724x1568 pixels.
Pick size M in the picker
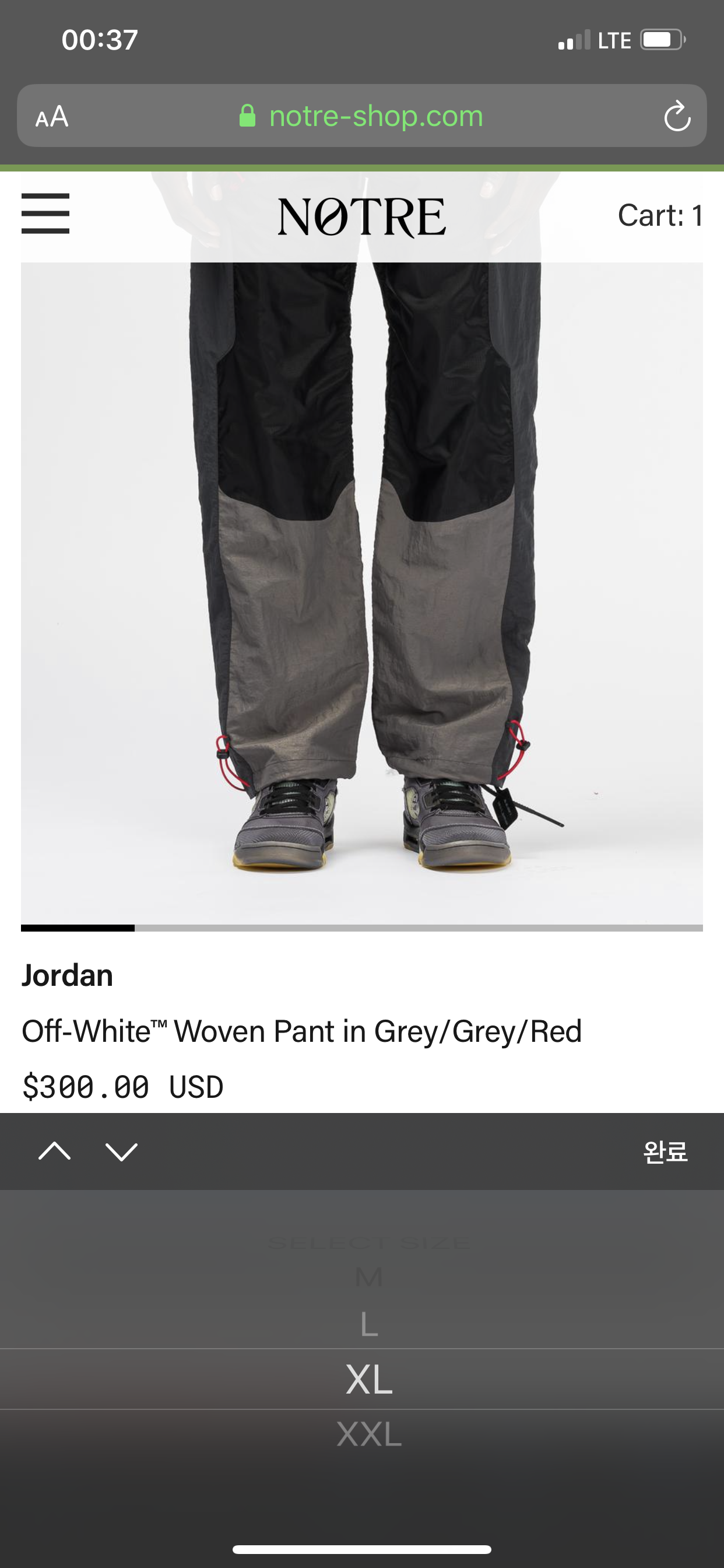(x=368, y=1277)
